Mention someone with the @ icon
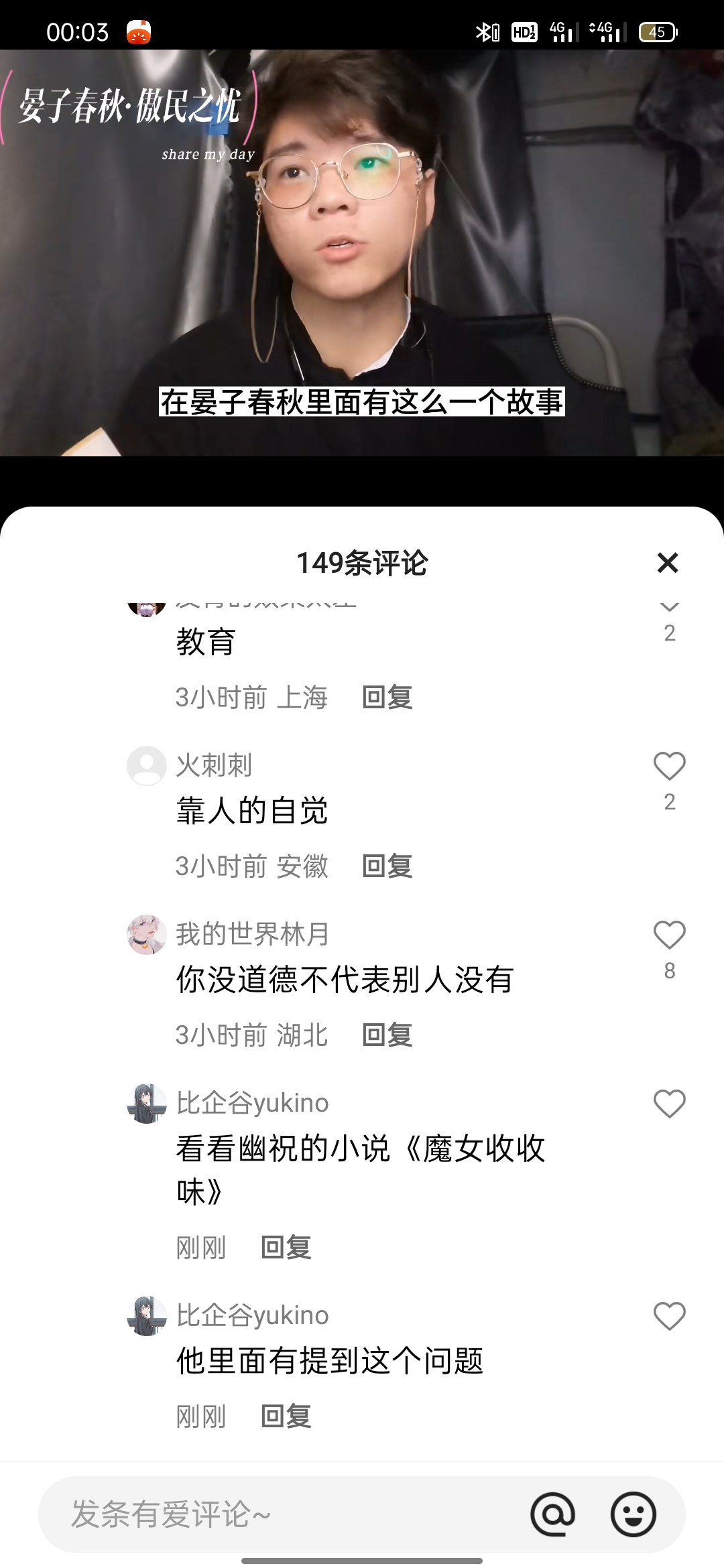724x1568 pixels. (x=552, y=1514)
